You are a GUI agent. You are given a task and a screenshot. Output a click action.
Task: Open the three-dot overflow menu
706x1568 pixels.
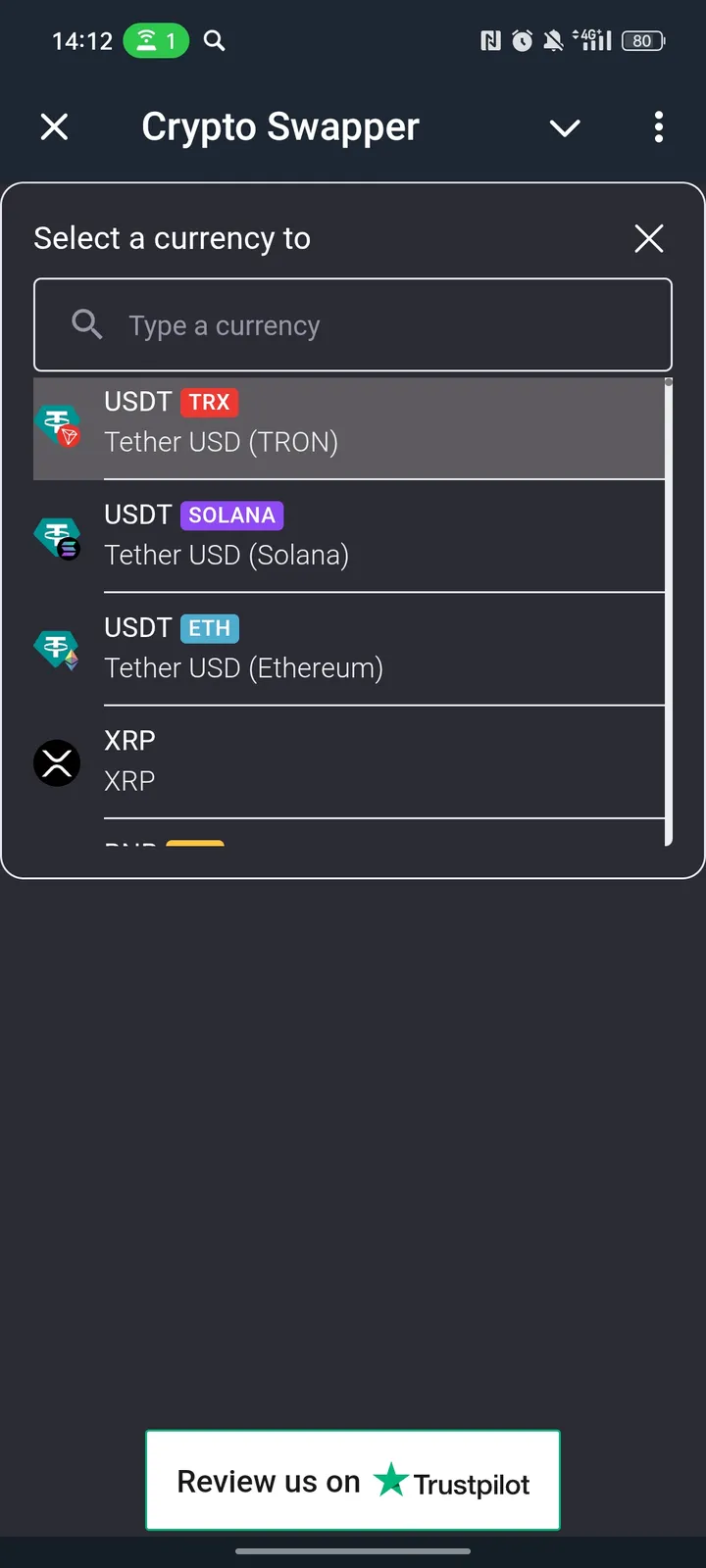pyautogui.click(x=658, y=127)
